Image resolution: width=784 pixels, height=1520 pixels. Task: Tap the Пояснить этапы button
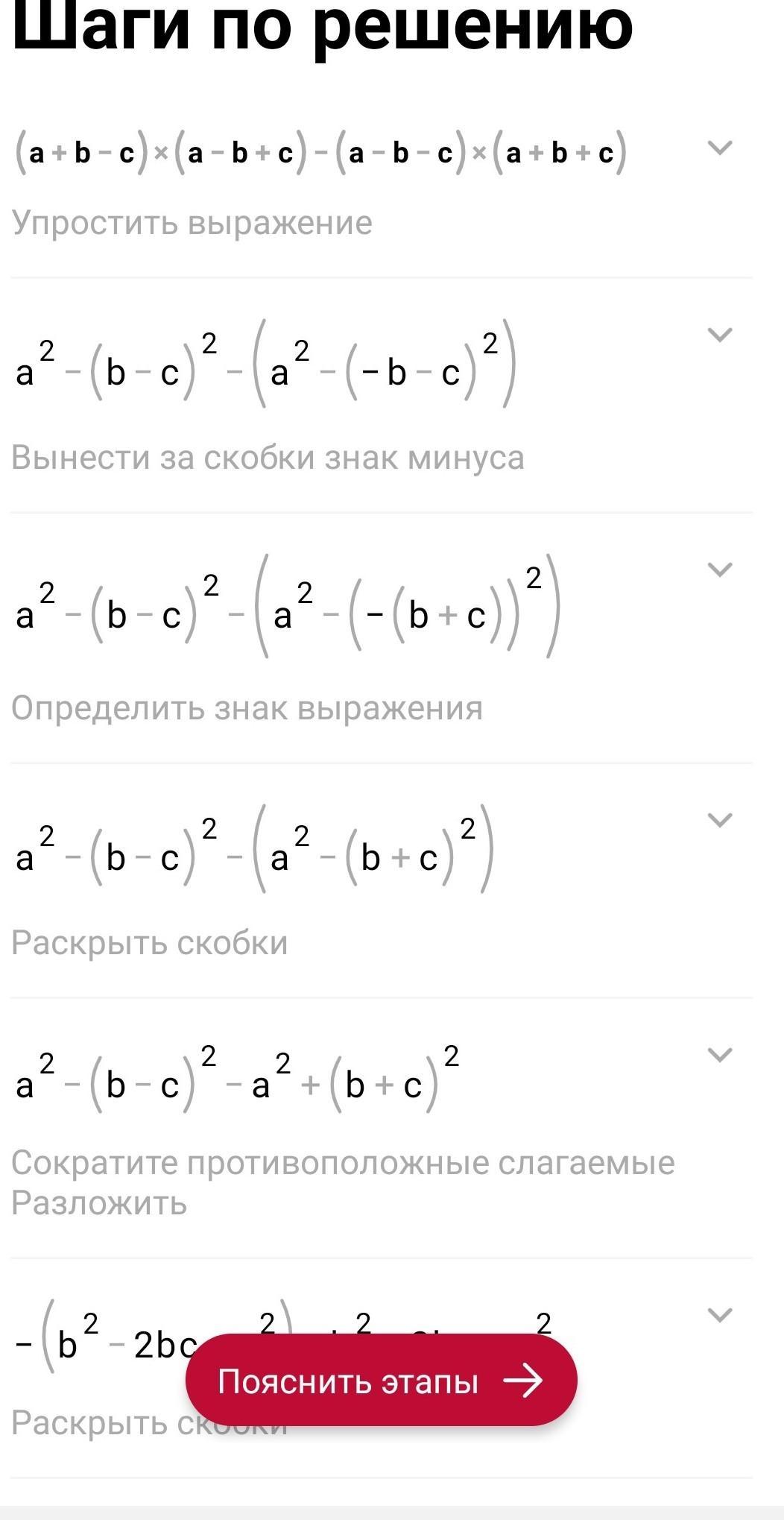[x=381, y=1381]
